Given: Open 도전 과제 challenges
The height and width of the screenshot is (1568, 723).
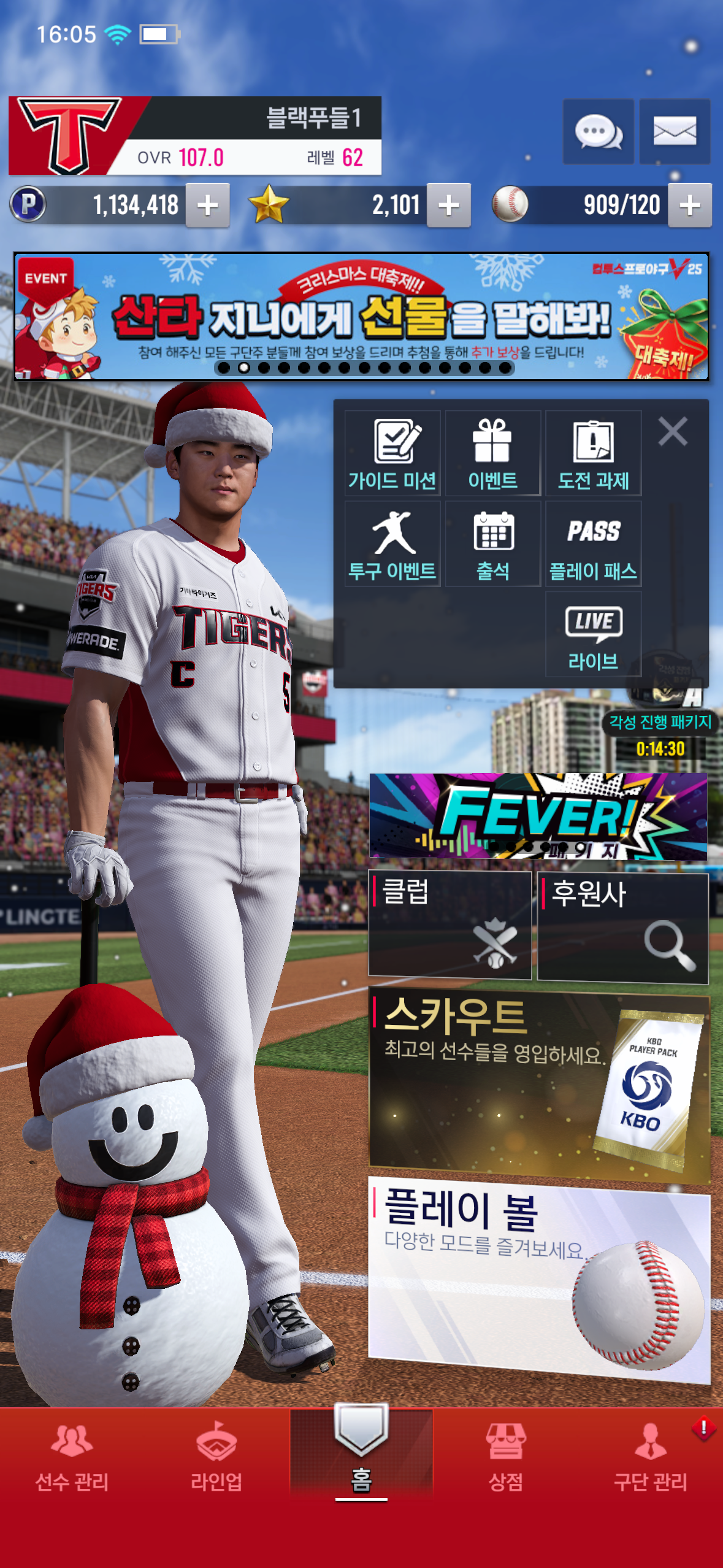Looking at the screenshot, I should coord(593,453).
